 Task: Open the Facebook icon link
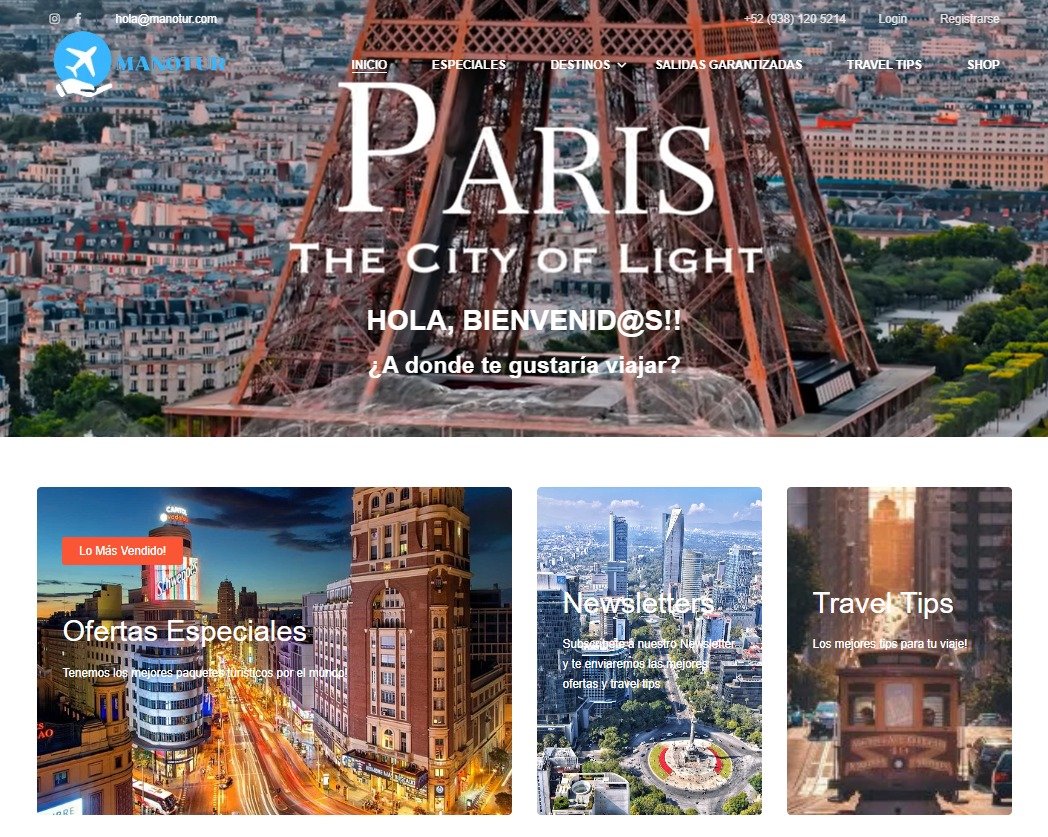(x=79, y=19)
